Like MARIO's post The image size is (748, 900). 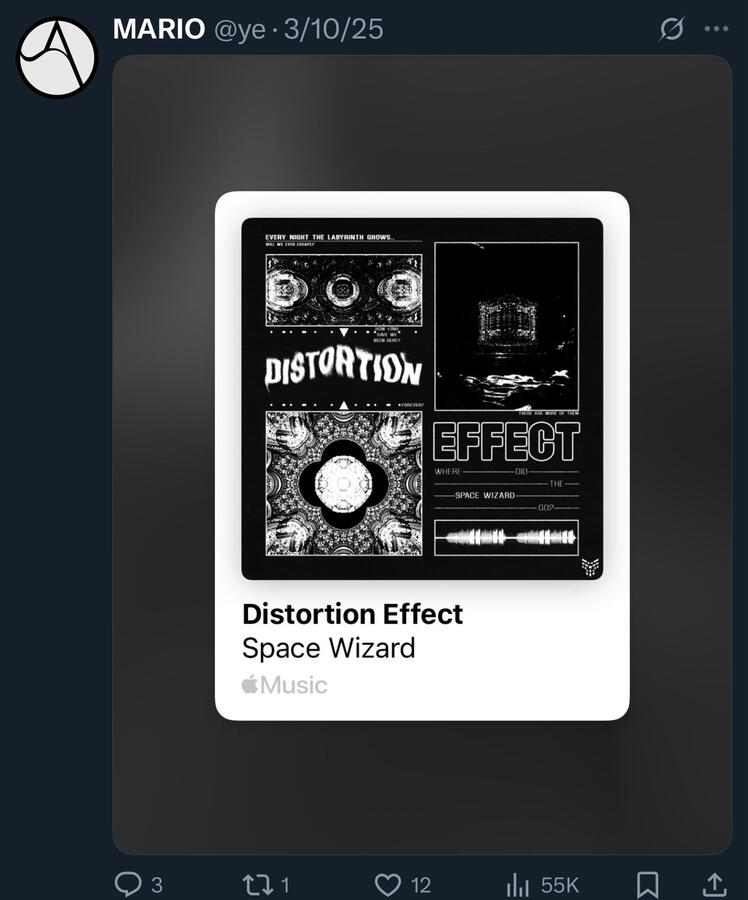pos(388,884)
